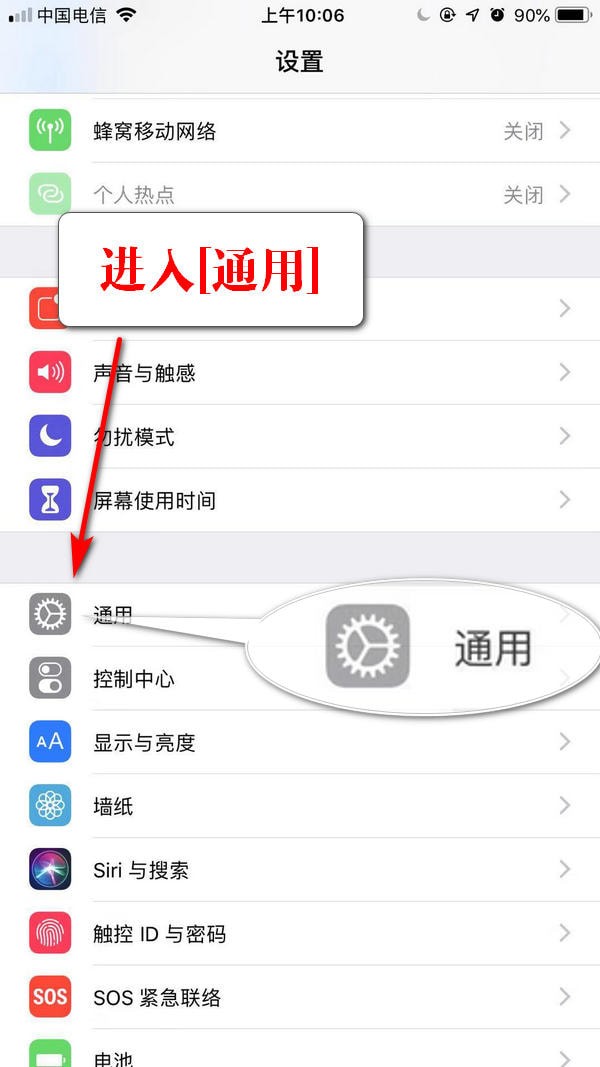Open 屏幕使用时间 settings
Viewport: 600px width, 1067px height.
tap(300, 500)
